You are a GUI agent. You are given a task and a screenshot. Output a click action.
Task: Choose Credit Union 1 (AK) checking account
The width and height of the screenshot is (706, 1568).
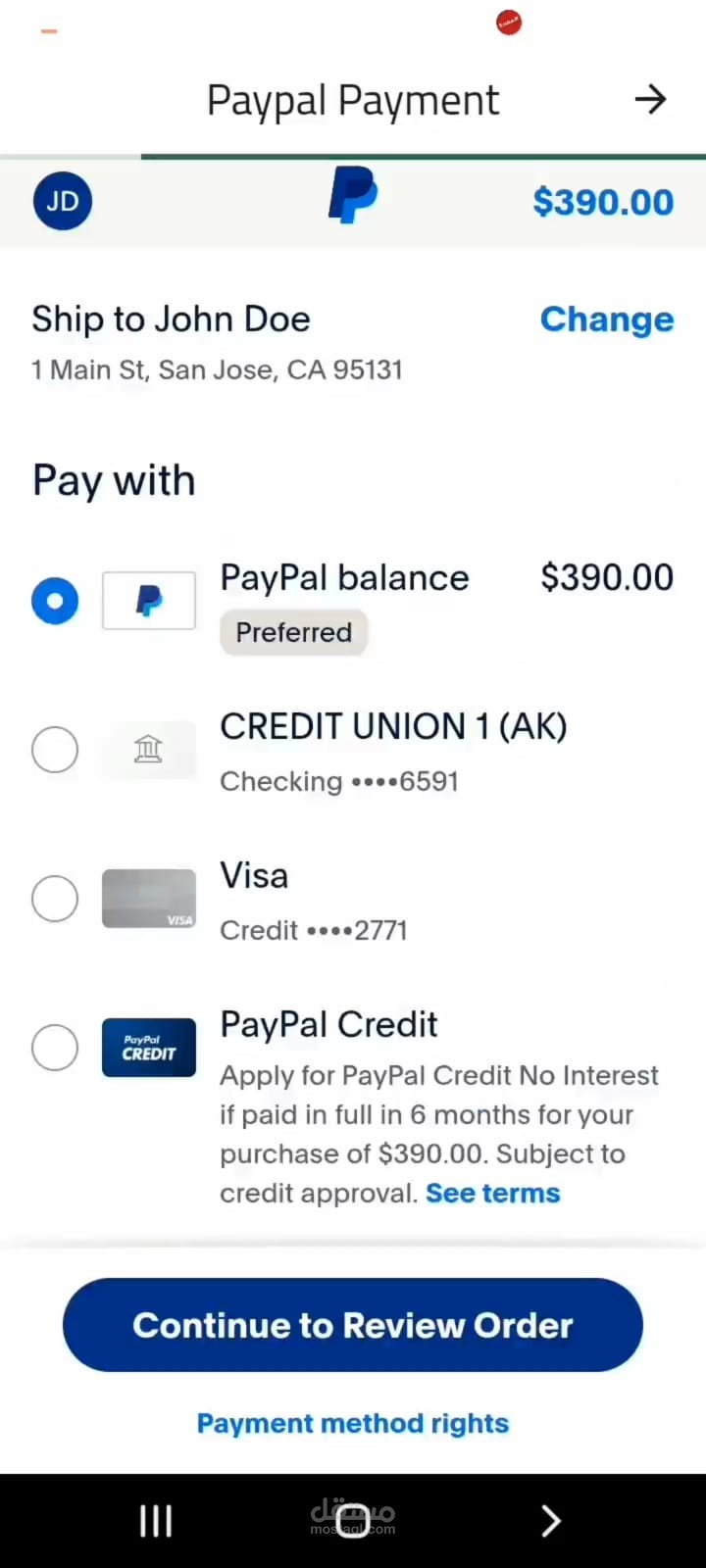click(55, 750)
